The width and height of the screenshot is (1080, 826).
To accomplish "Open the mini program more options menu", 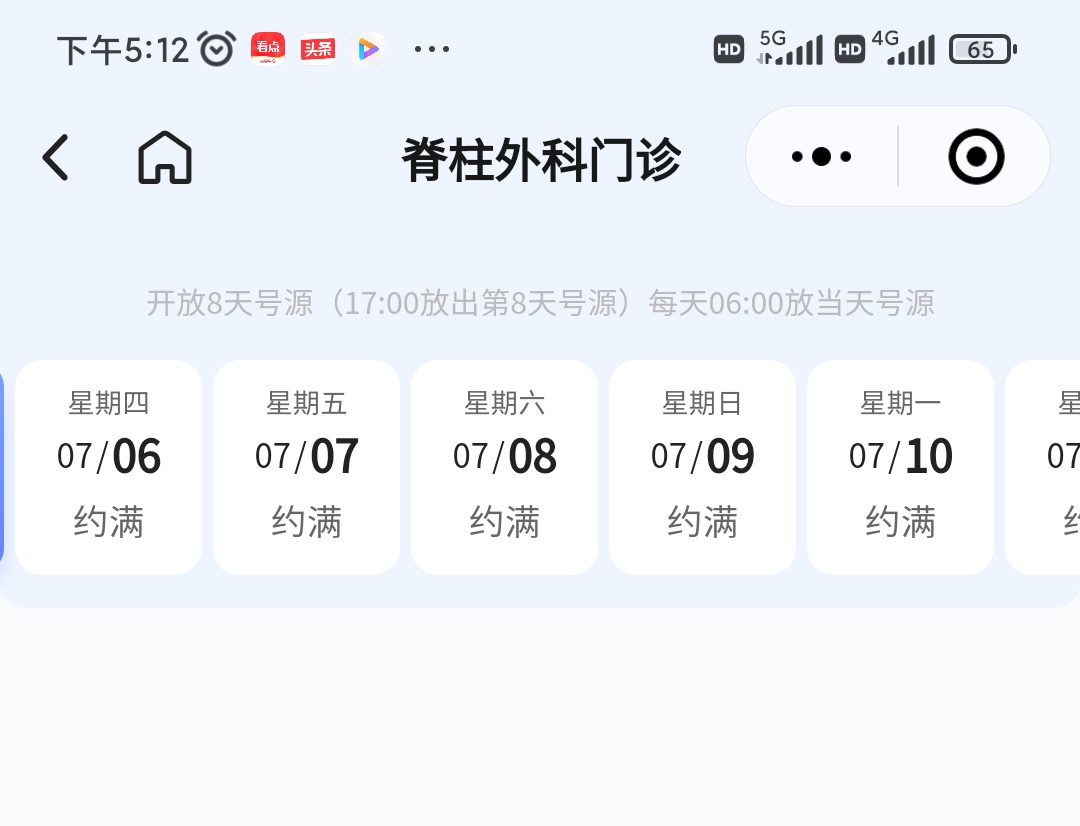I will (x=821, y=157).
